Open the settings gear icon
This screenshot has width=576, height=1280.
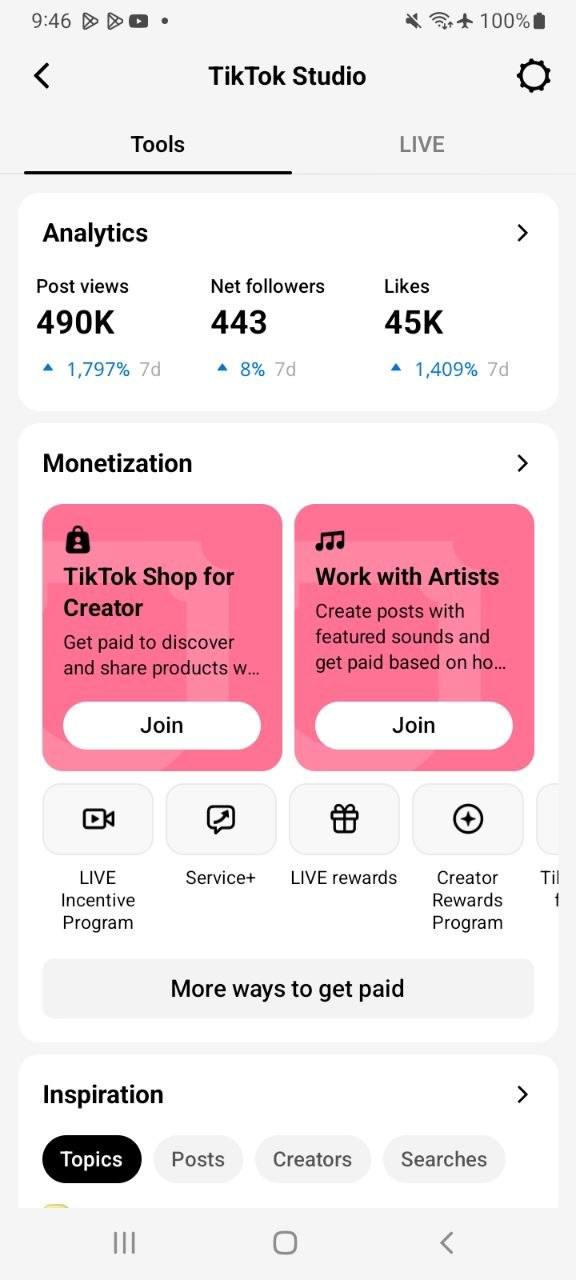533,76
